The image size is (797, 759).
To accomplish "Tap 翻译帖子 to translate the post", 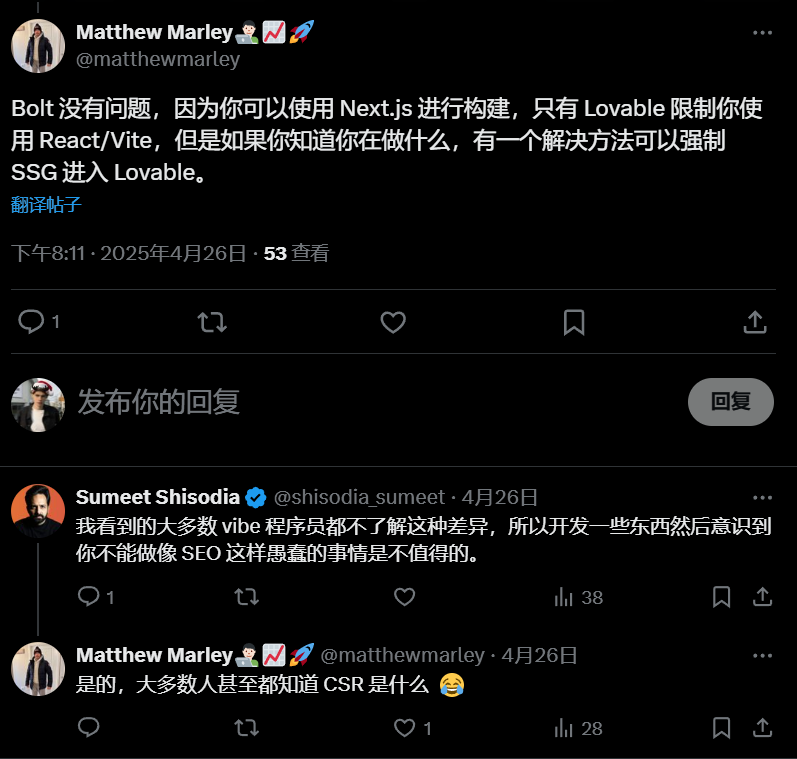I will 46,205.
